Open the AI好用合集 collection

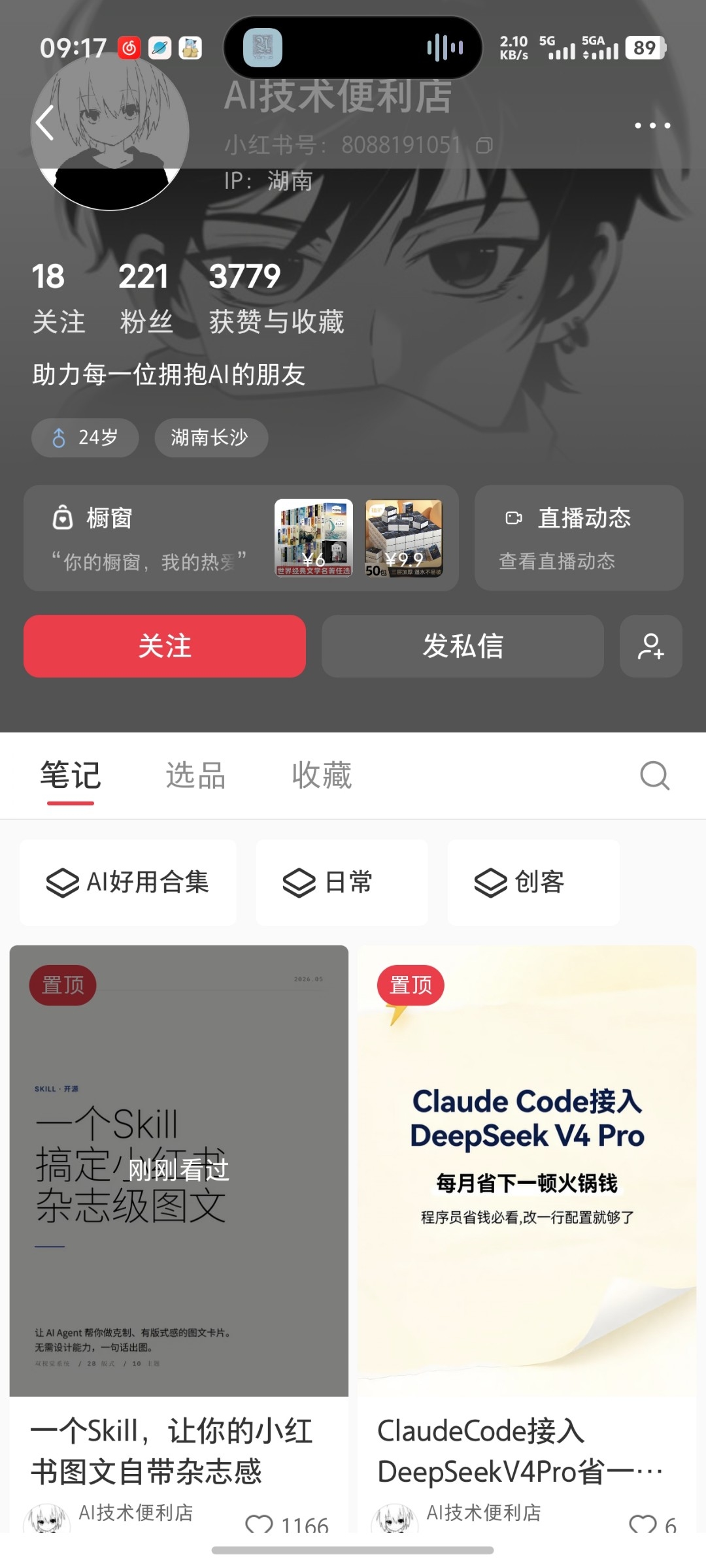point(128,882)
